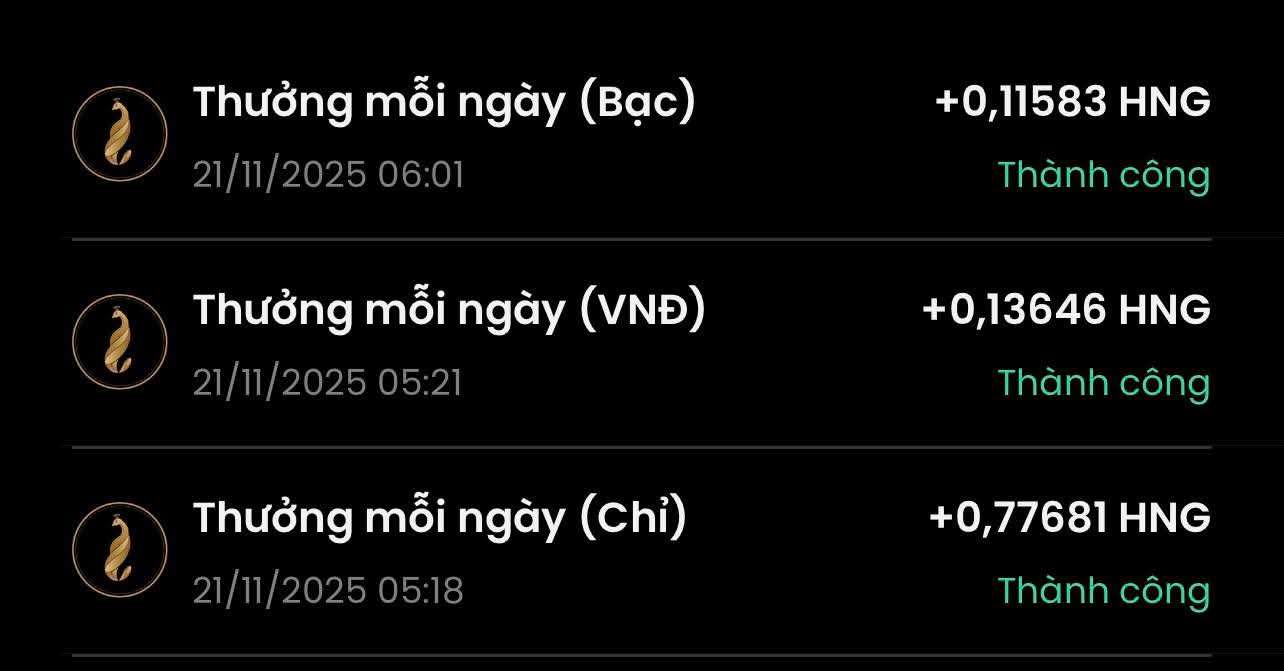Image resolution: width=1284 pixels, height=671 pixels.
Task: View the Thưởng mỗi ngày (VNĐ) transaction details
Action: 449,311
